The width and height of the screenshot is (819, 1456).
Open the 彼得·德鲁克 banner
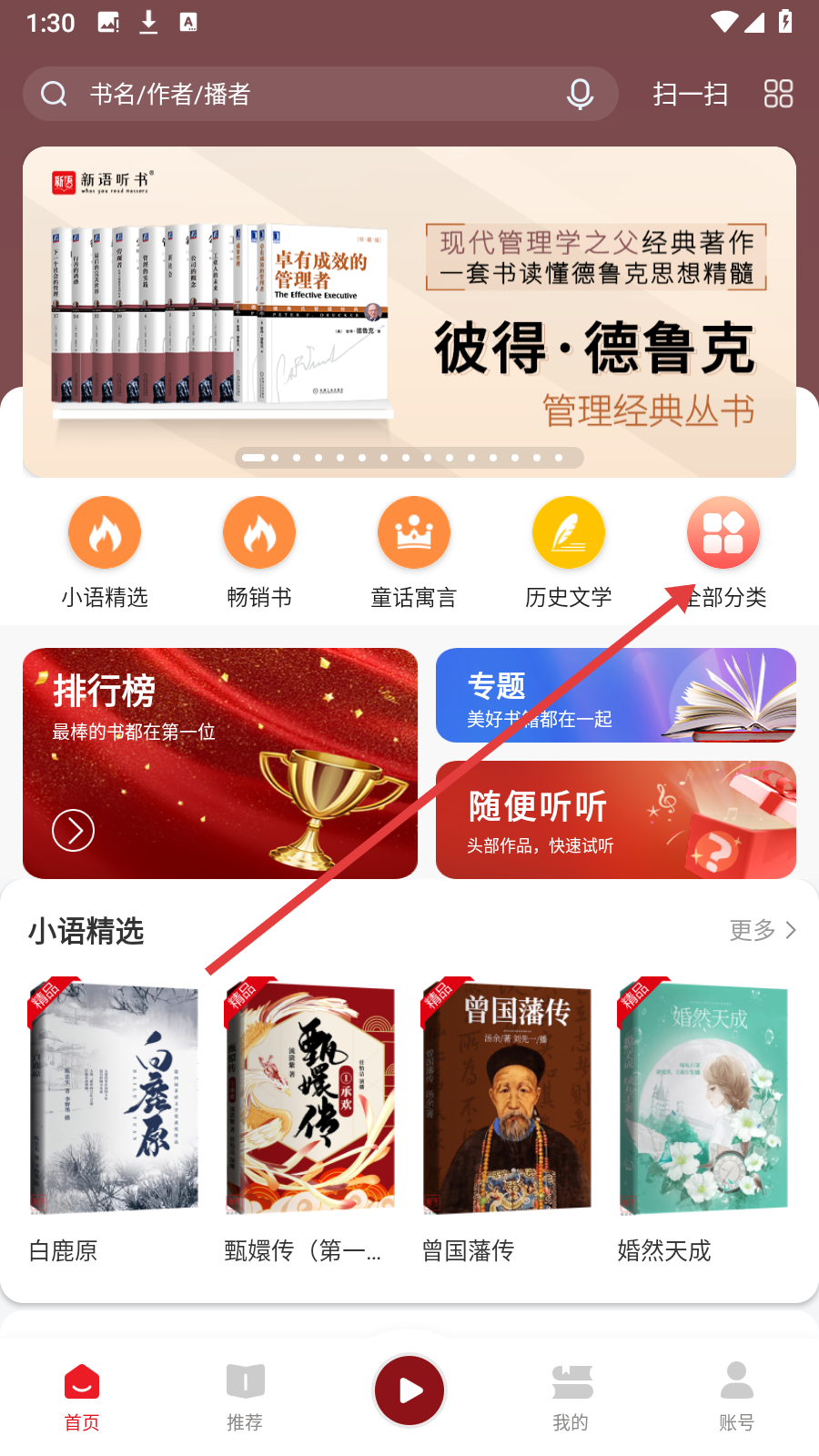pos(409,311)
